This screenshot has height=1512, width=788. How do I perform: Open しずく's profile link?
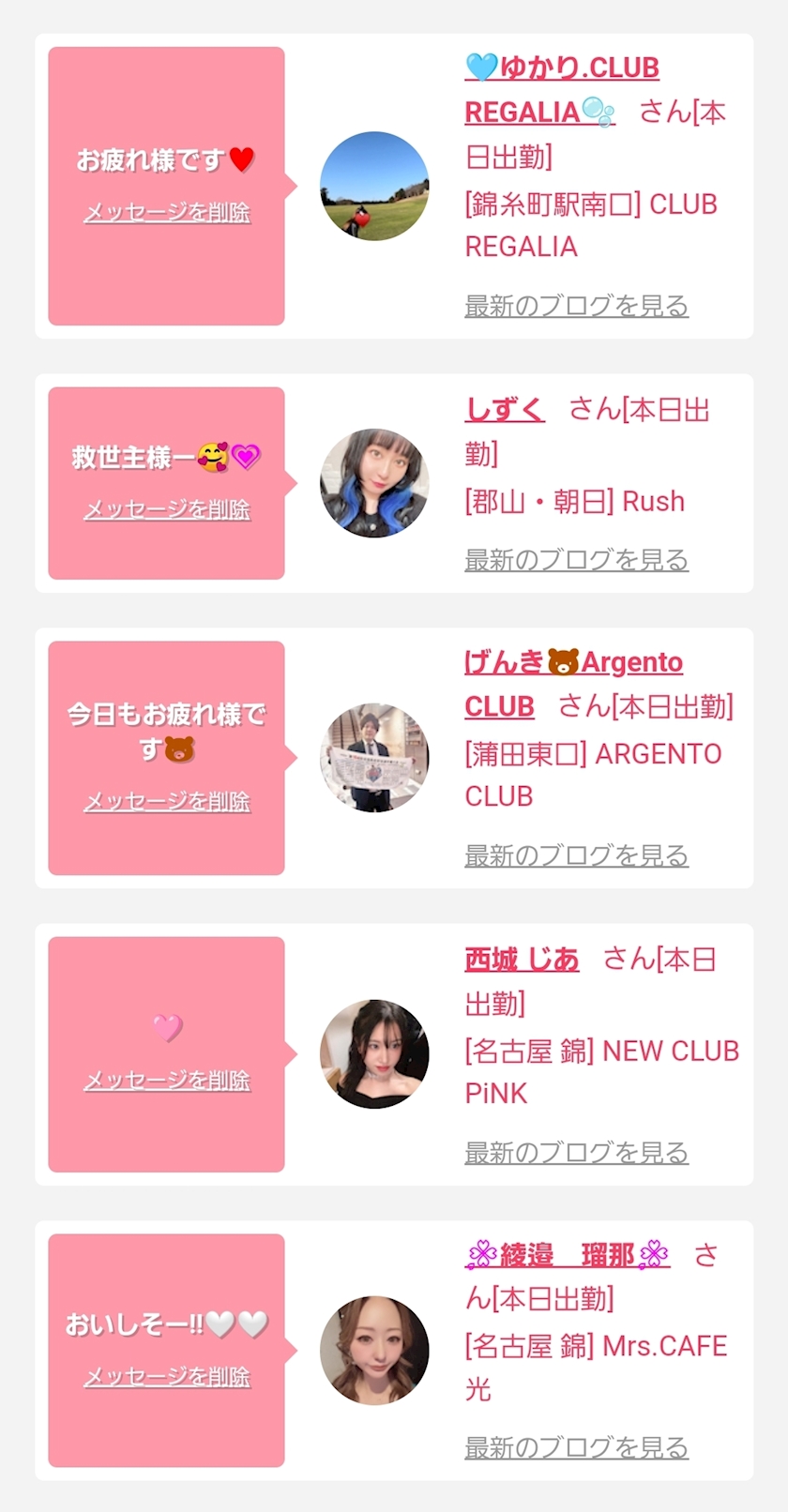pyautogui.click(x=505, y=410)
